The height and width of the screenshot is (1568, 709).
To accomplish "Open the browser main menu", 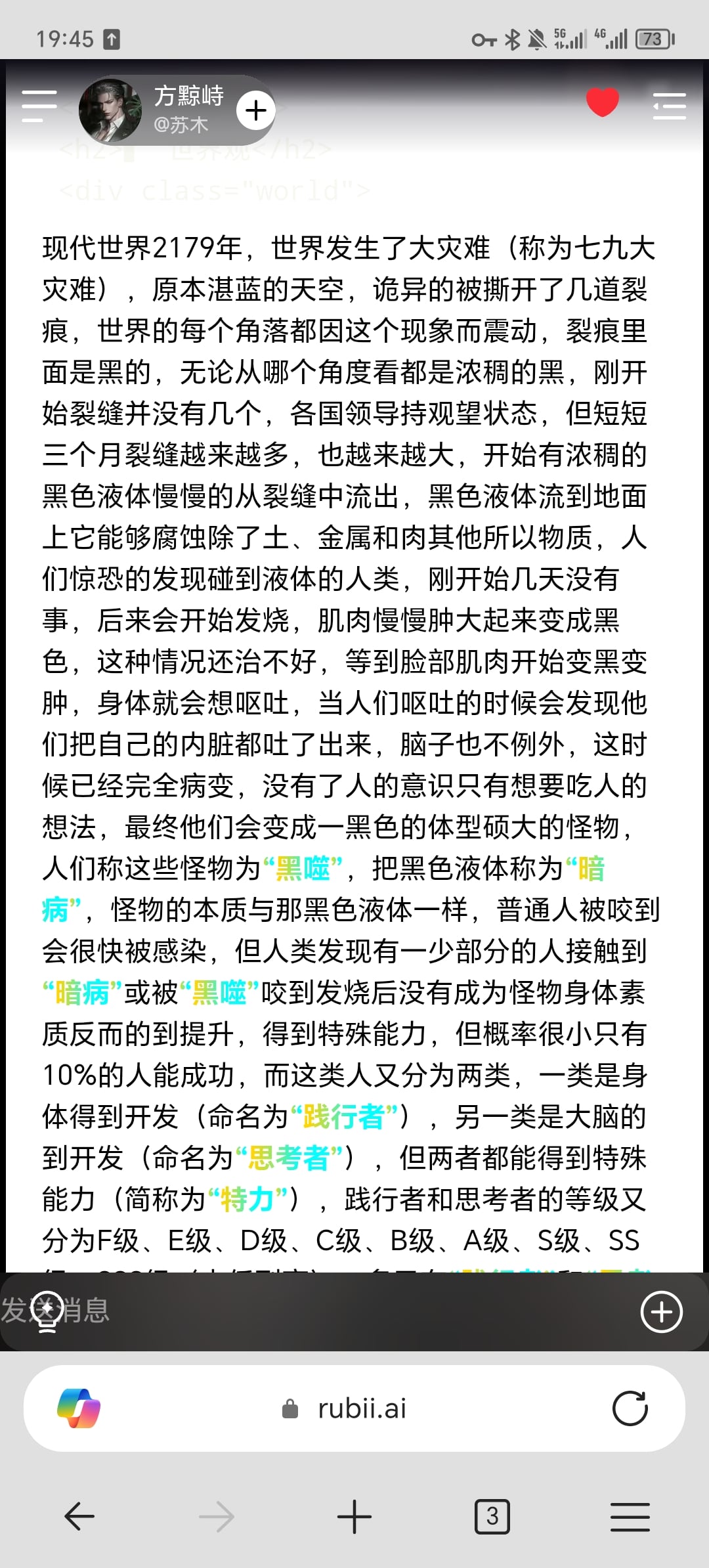I will (x=630, y=1516).
